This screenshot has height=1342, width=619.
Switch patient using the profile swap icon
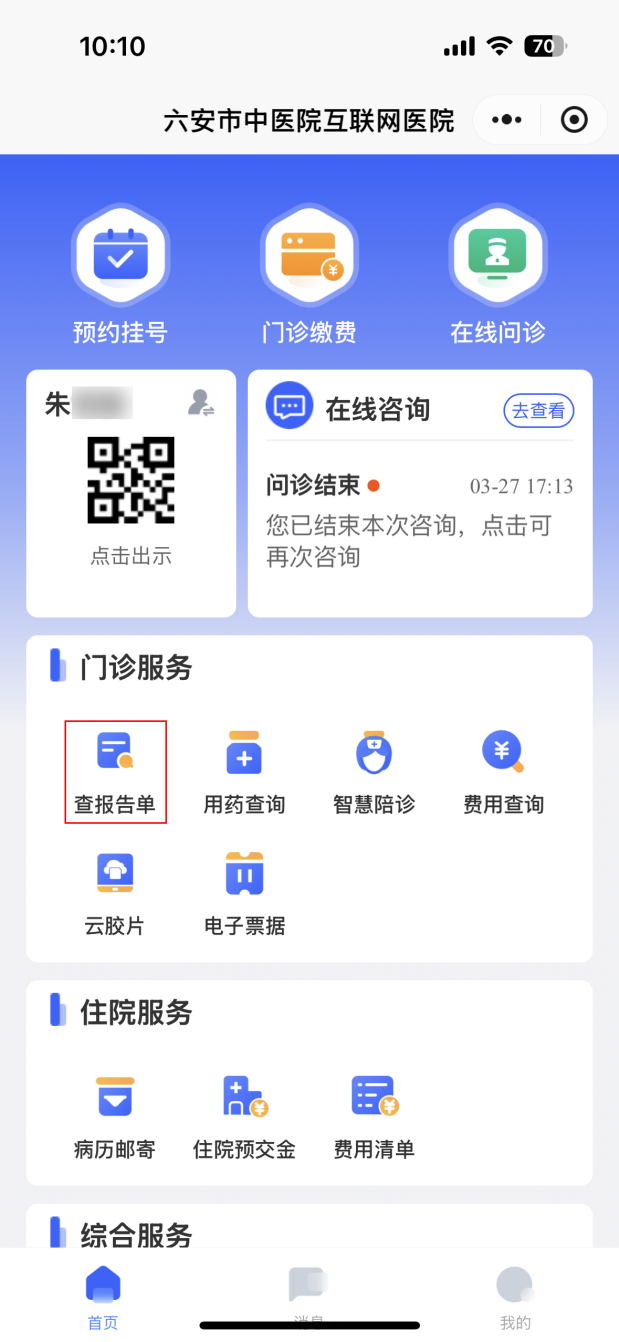point(201,403)
